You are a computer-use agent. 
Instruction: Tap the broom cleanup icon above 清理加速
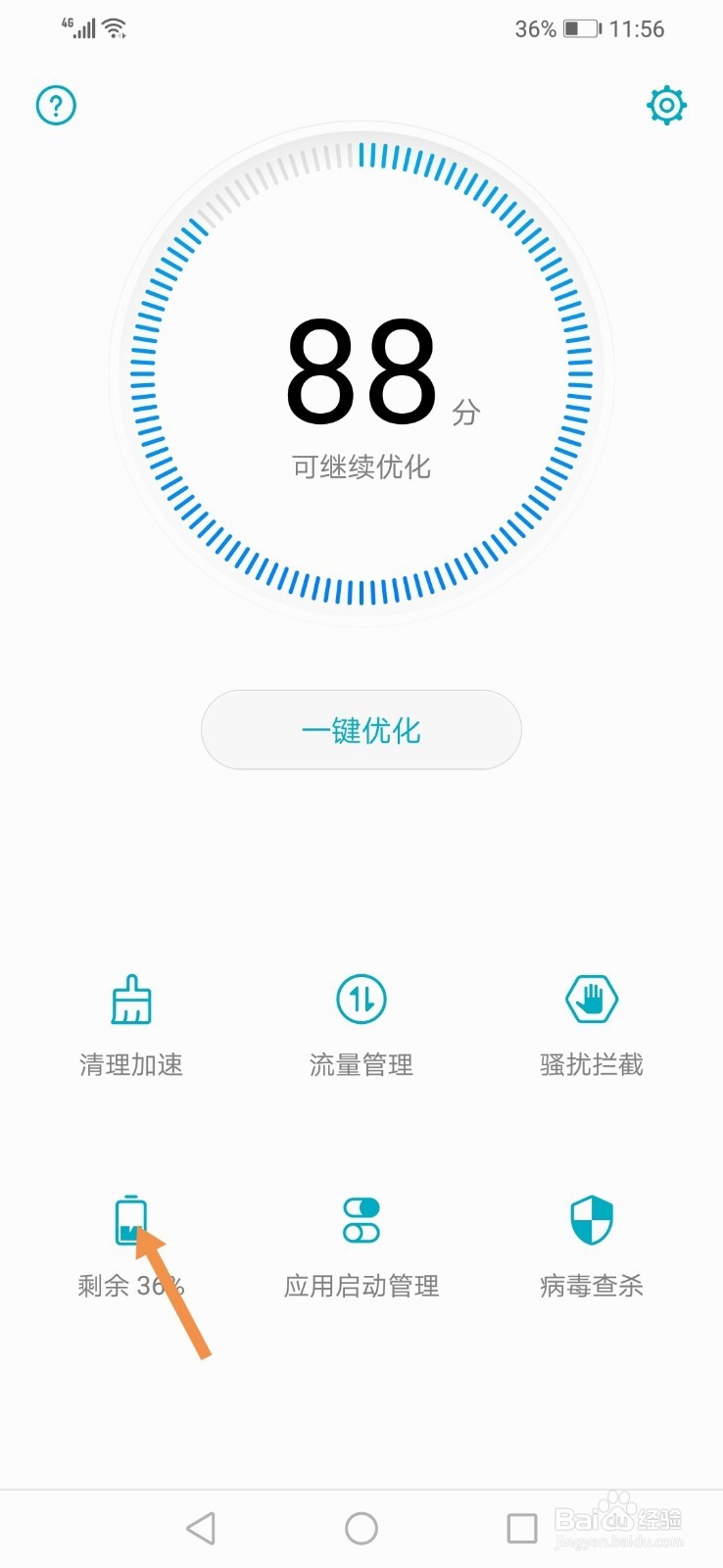coord(131,998)
